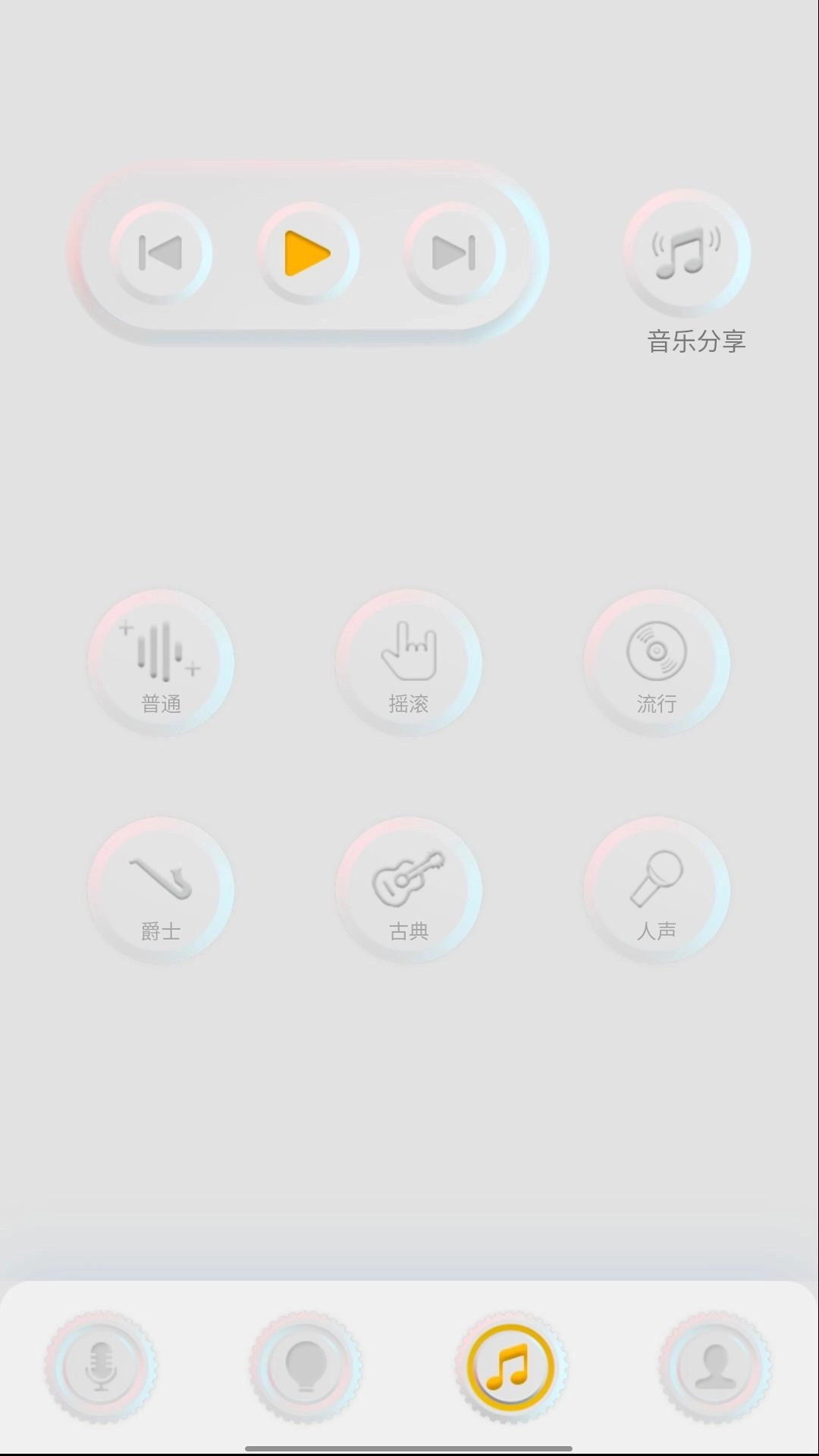Open the user profile tab
This screenshot has width=819, height=1456.
pyautogui.click(x=716, y=1365)
